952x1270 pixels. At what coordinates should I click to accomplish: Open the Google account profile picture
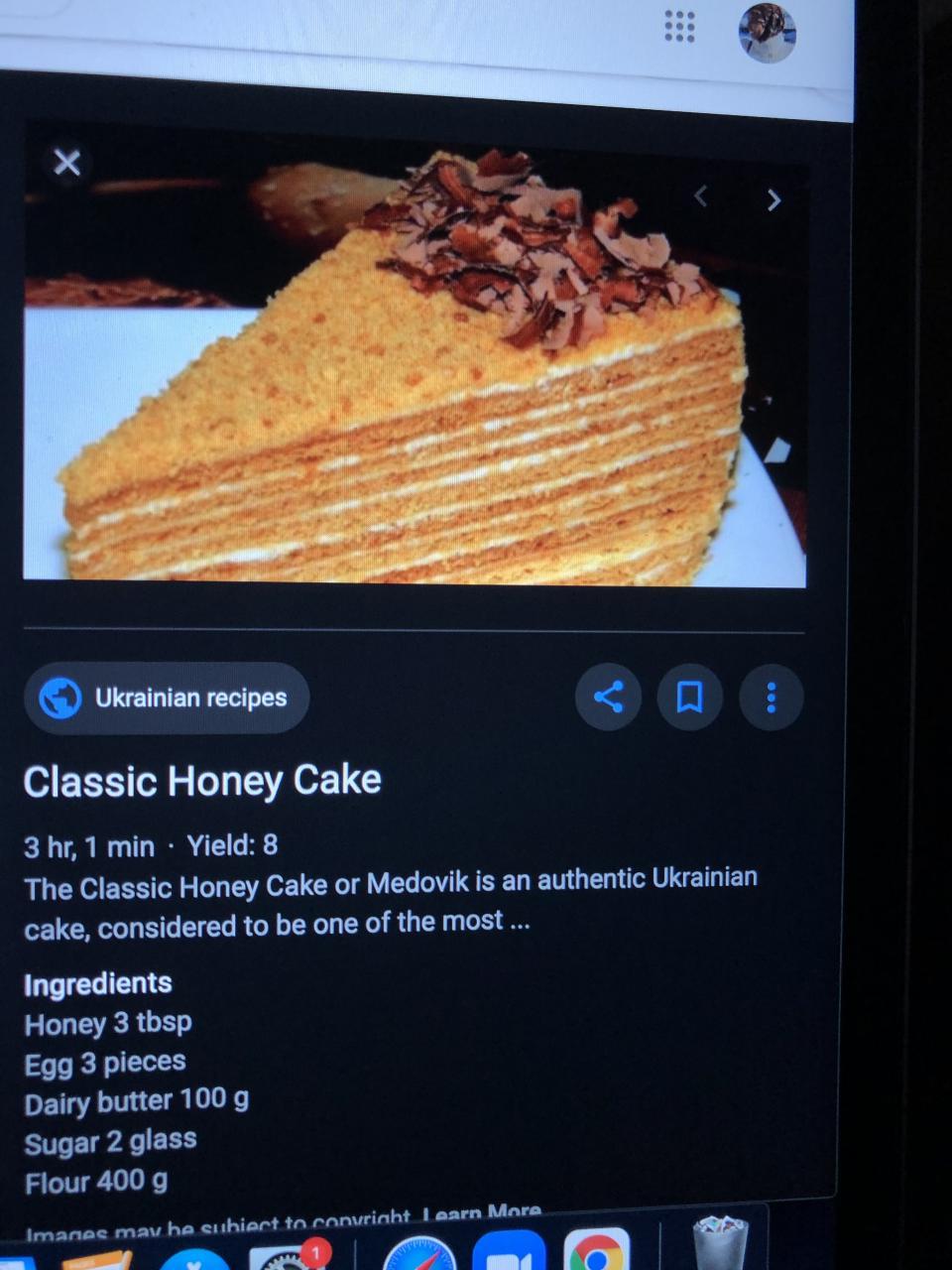(767, 32)
